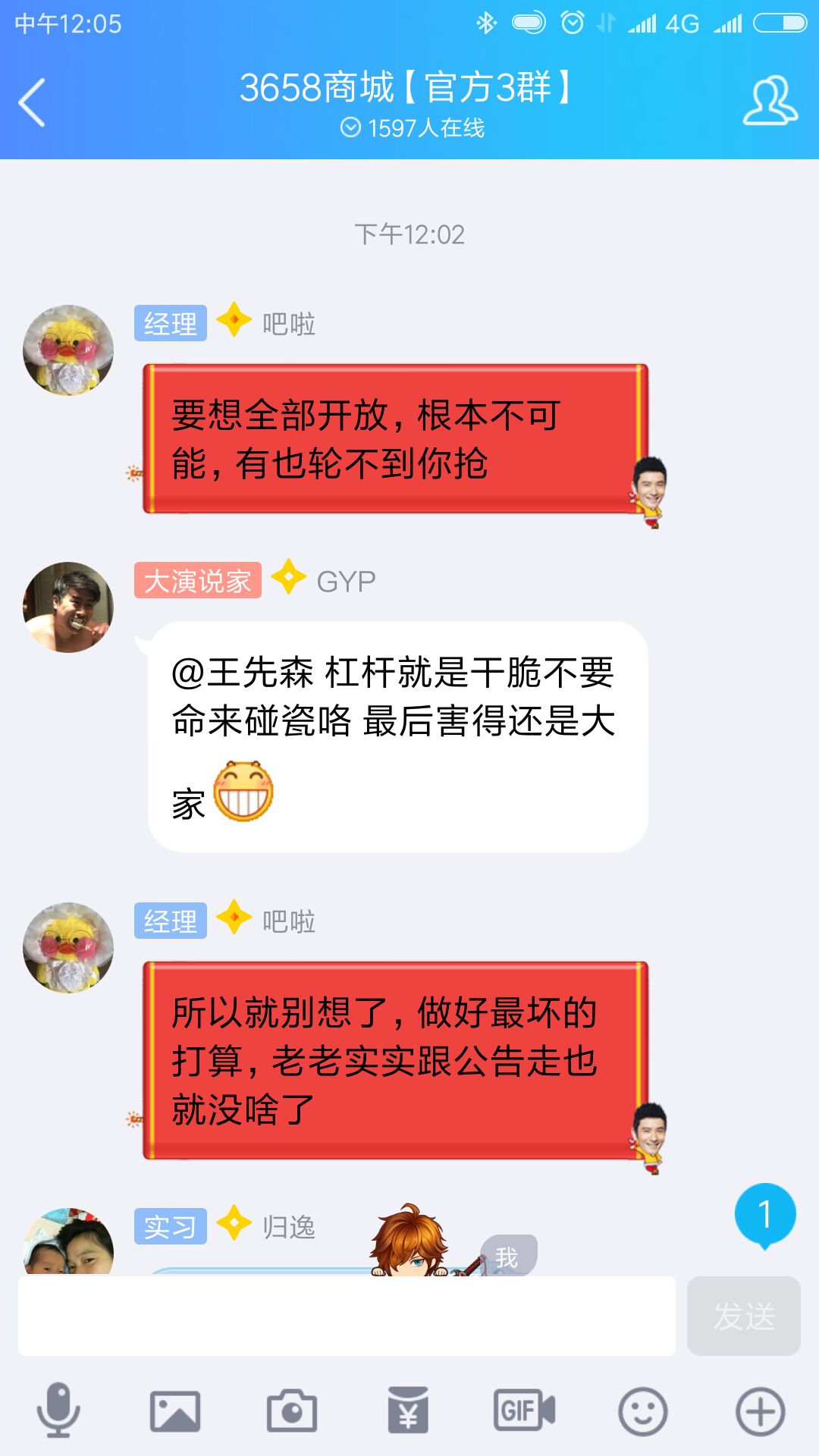Screen dimensions: 819x1456
Task: Open the red message about 做好最坏的打算
Action: coord(394,1060)
